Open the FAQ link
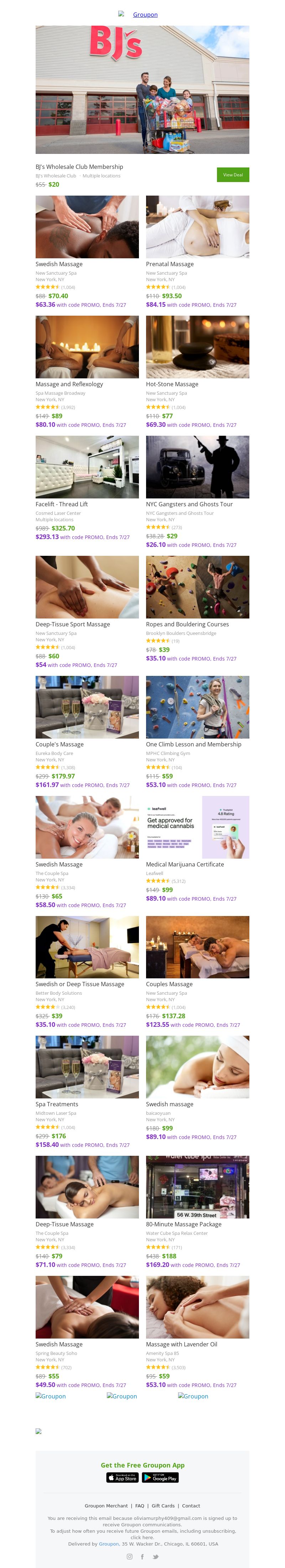The image size is (285, 1568). tap(139, 1506)
